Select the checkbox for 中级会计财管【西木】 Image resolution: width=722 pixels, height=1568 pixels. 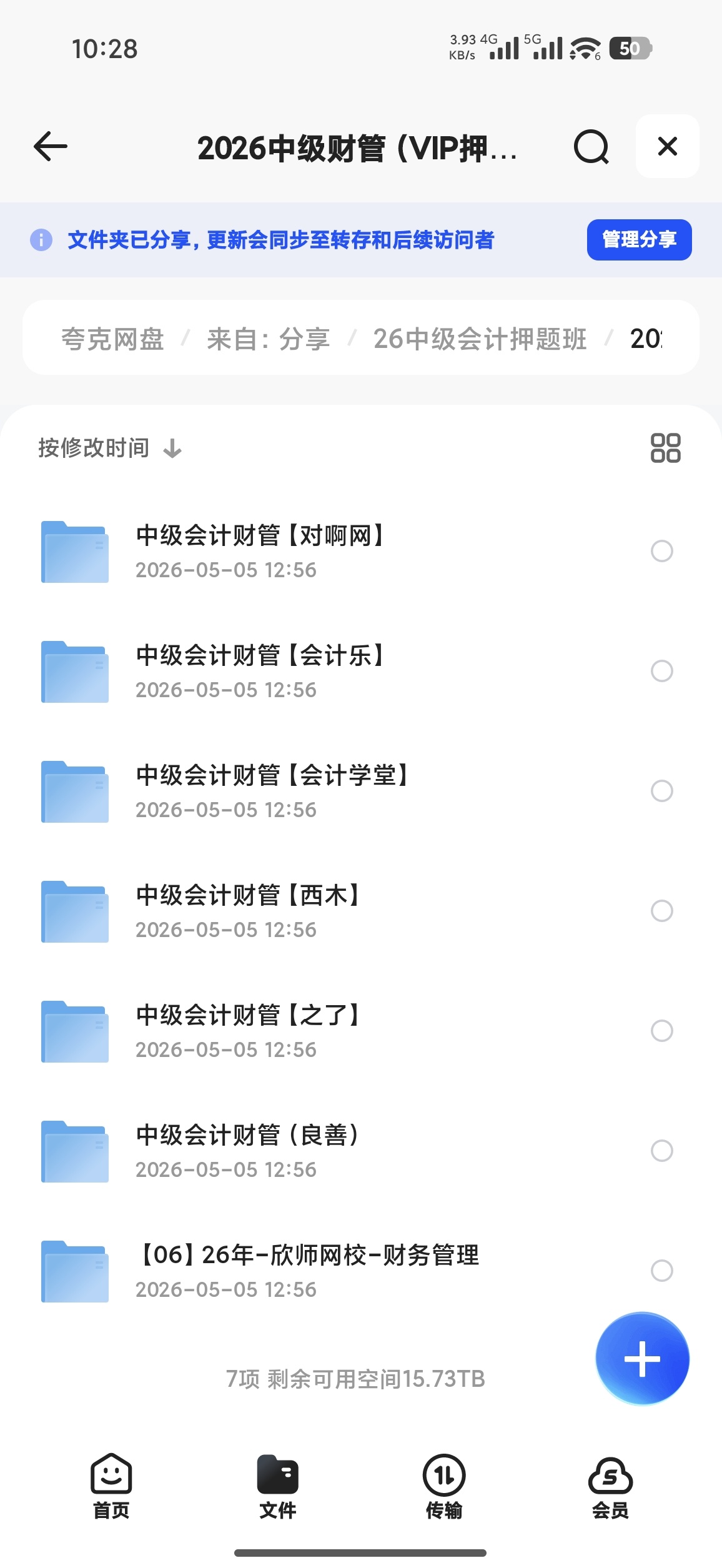pos(661,911)
